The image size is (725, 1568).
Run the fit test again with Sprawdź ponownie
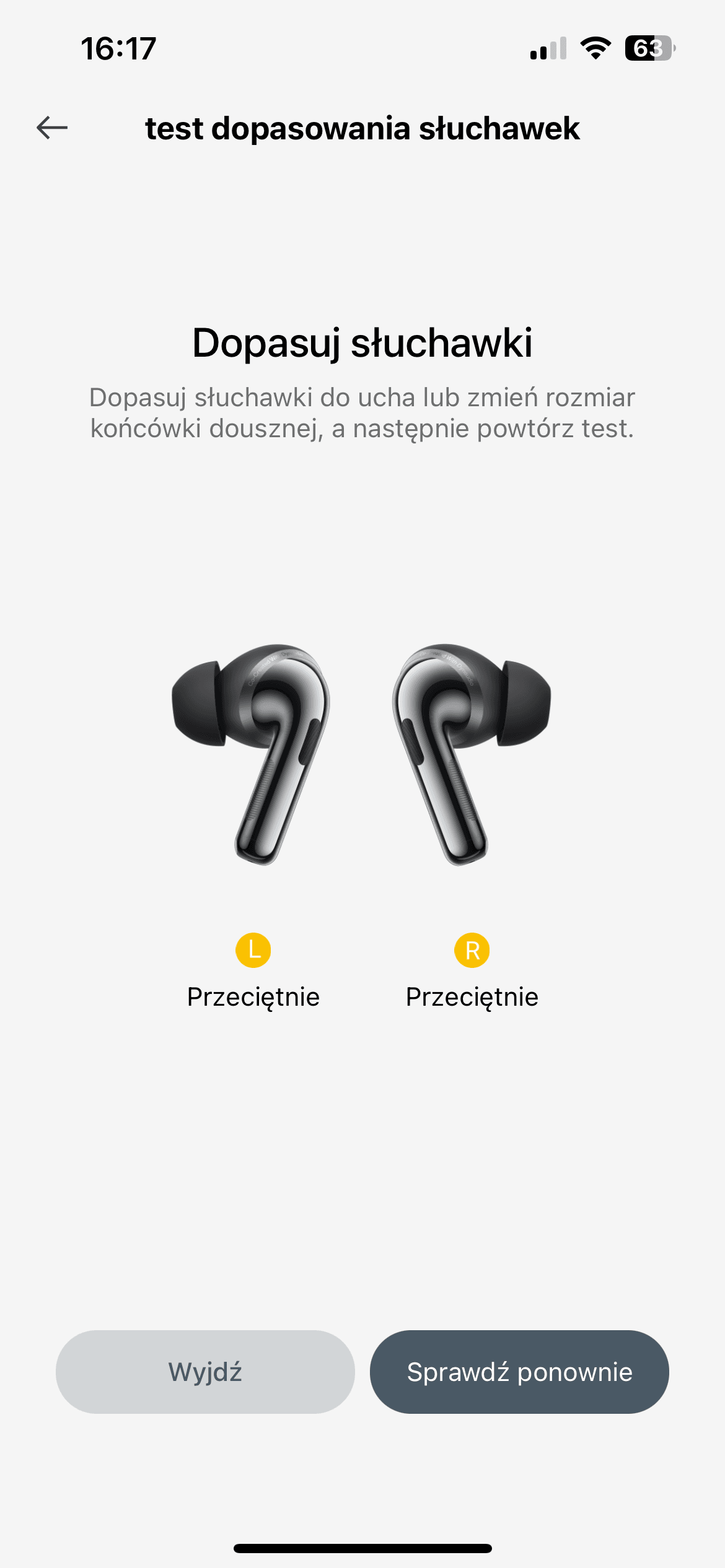click(519, 1372)
